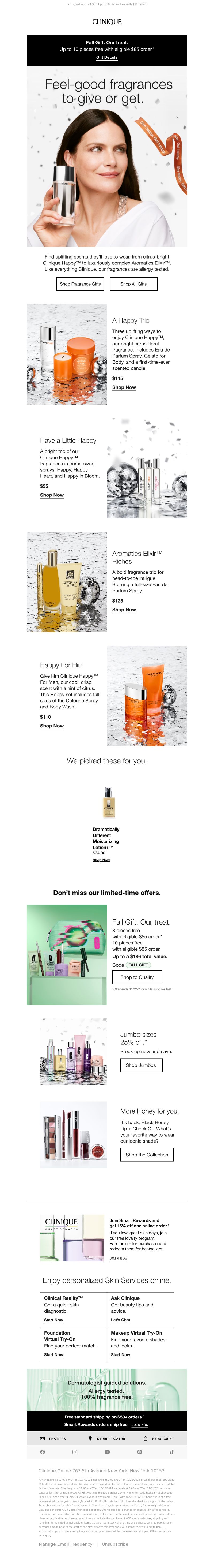Shop Now for Aromatics Elixir Riches
214x1568 pixels.
pyautogui.click(x=124, y=609)
